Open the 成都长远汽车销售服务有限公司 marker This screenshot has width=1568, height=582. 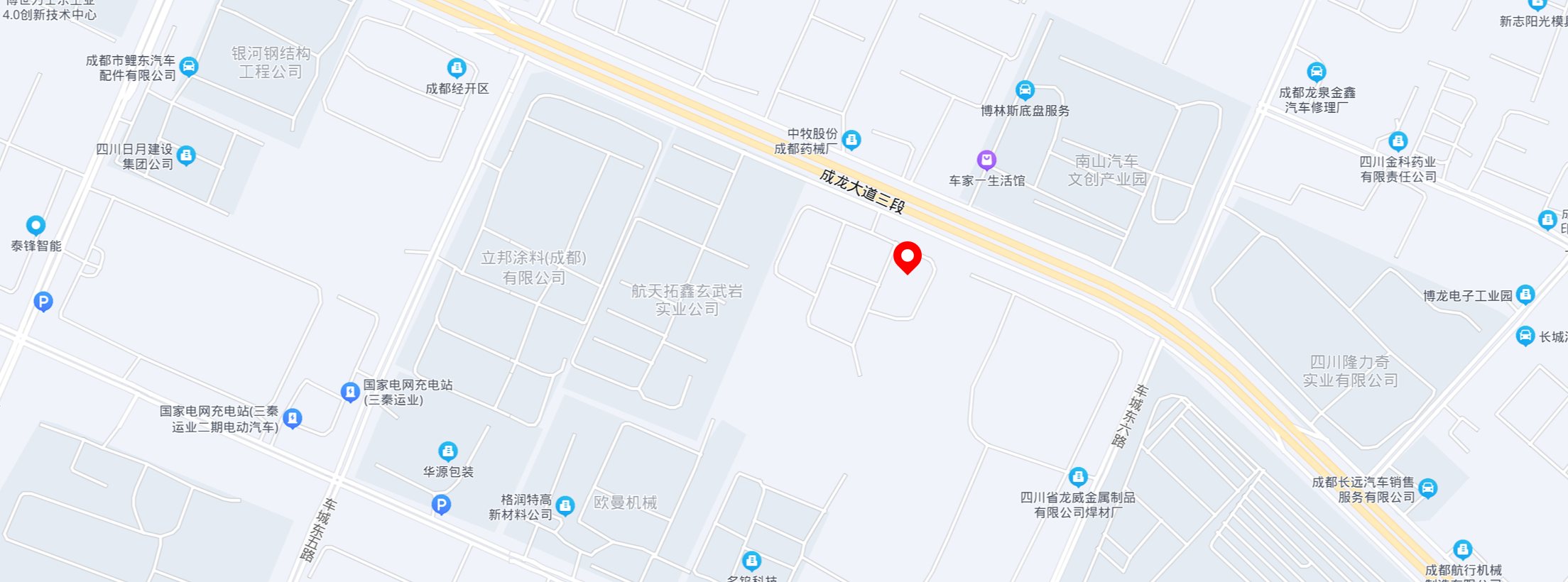coord(1428,488)
